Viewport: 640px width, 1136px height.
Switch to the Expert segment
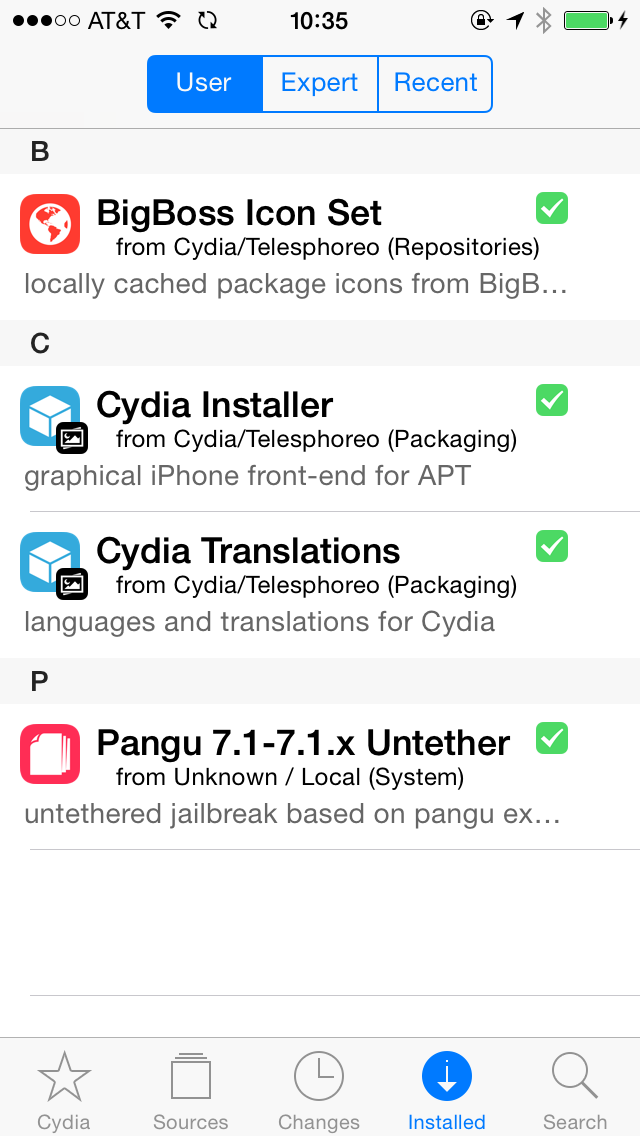click(320, 83)
